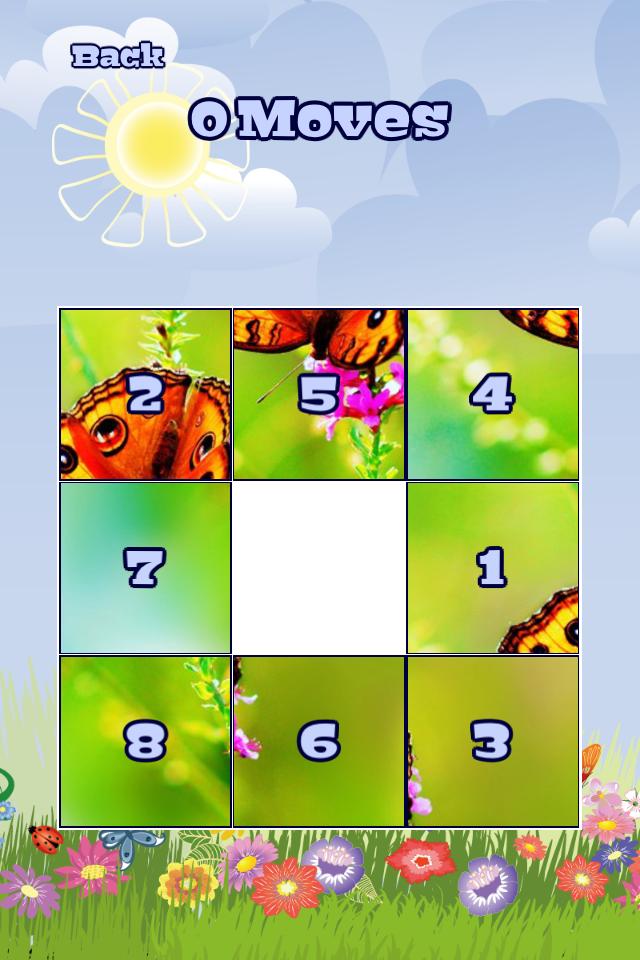The height and width of the screenshot is (960, 640).
Task: Tap puzzle tile numbered 8
Action: (x=145, y=741)
